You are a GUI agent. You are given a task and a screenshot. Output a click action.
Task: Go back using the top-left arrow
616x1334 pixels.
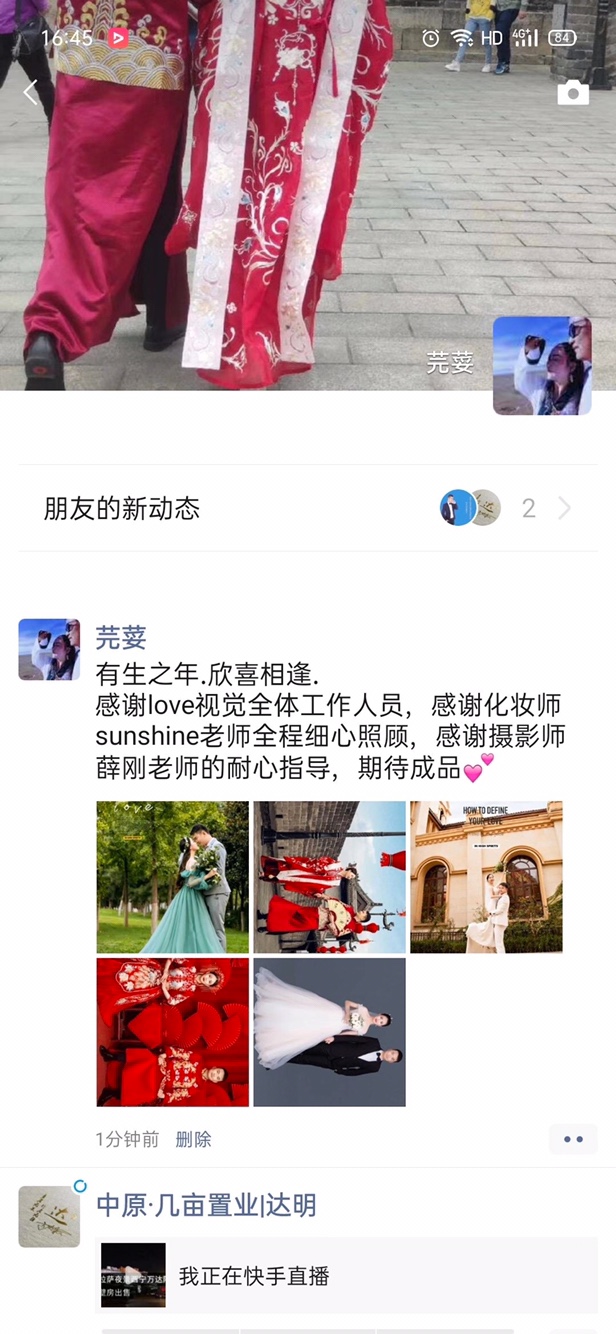pyautogui.click(x=30, y=92)
